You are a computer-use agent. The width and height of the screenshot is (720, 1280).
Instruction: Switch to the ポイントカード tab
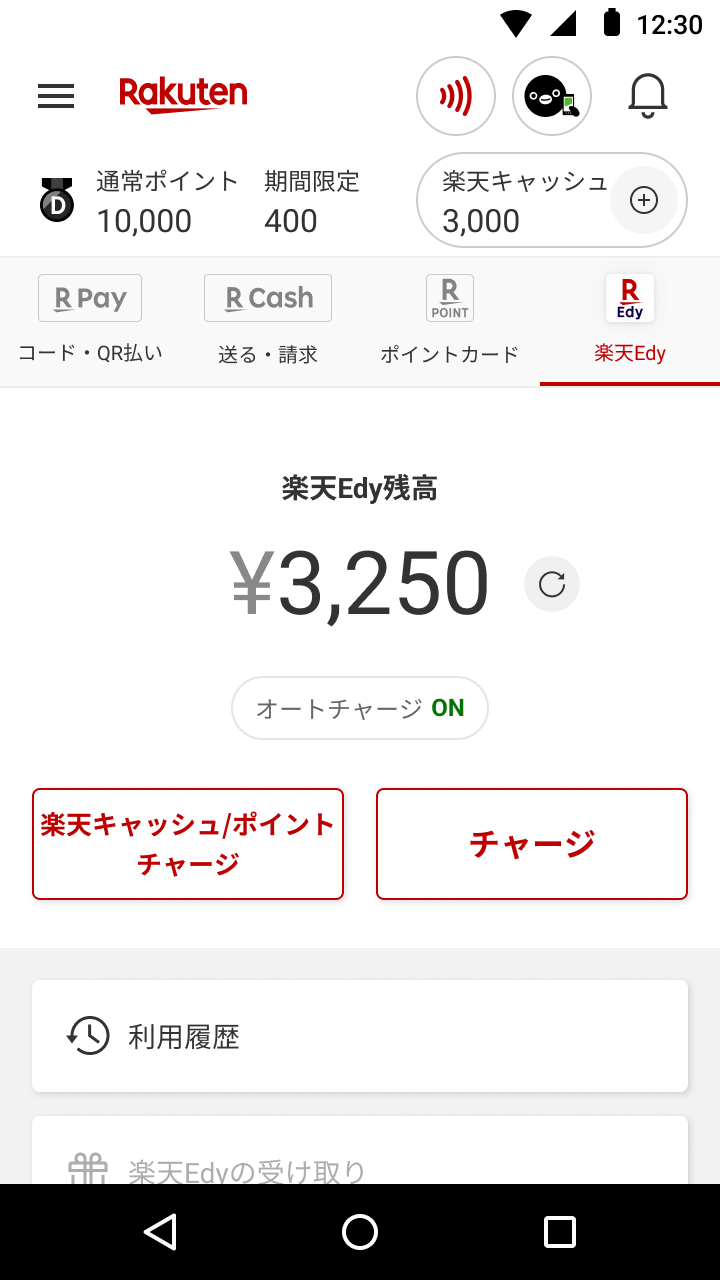click(x=450, y=322)
